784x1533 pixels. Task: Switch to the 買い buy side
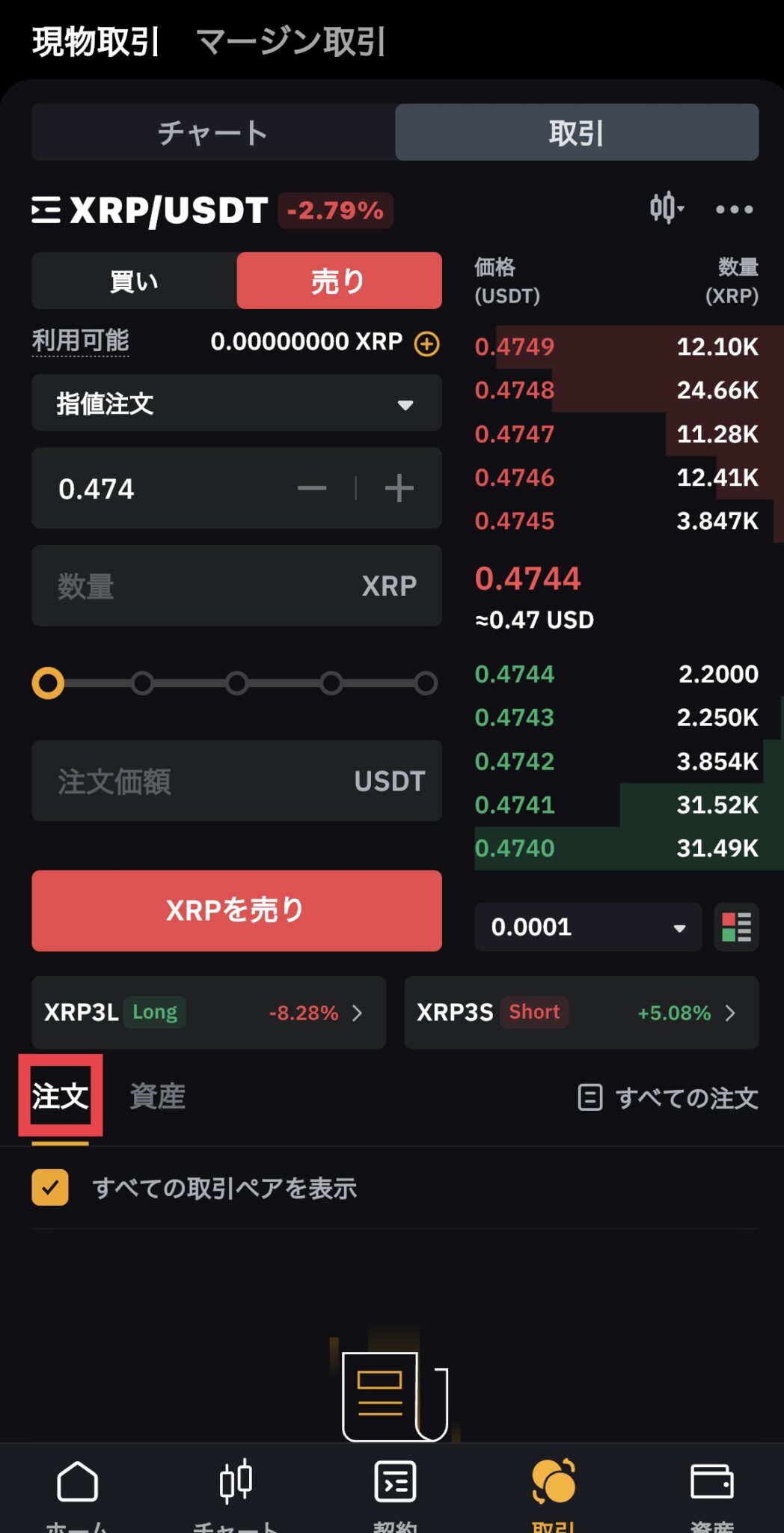[x=133, y=281]
